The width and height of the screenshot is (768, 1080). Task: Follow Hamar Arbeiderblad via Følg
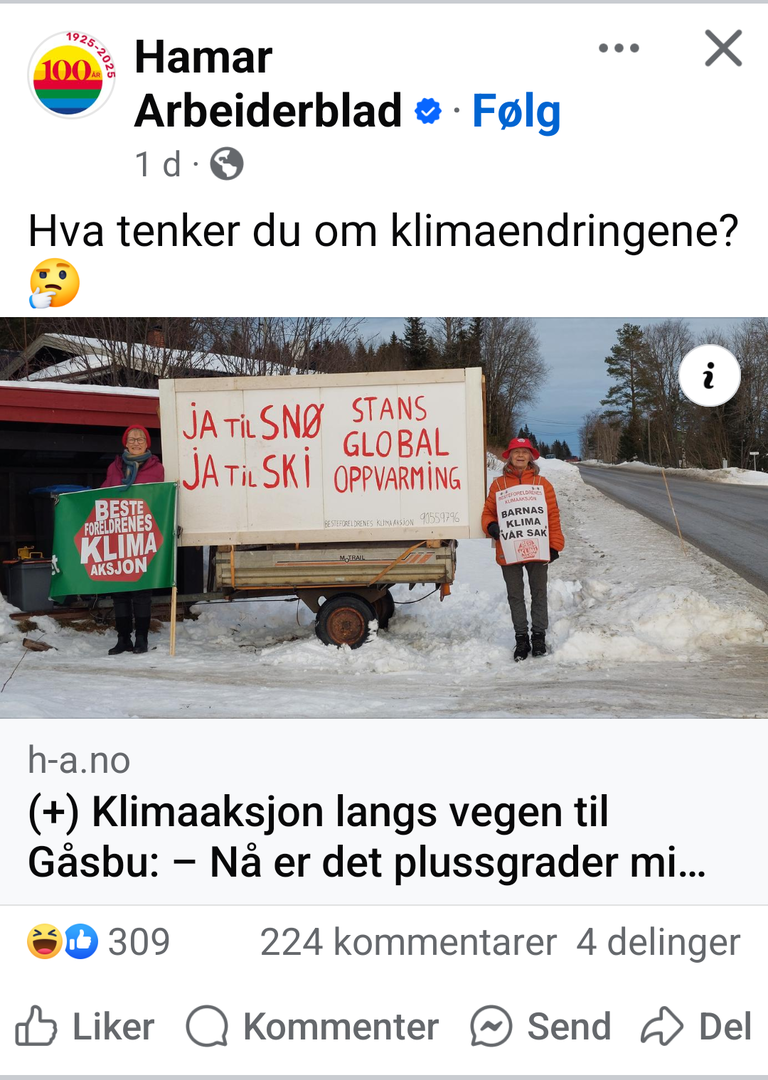[x=516, y=112]
